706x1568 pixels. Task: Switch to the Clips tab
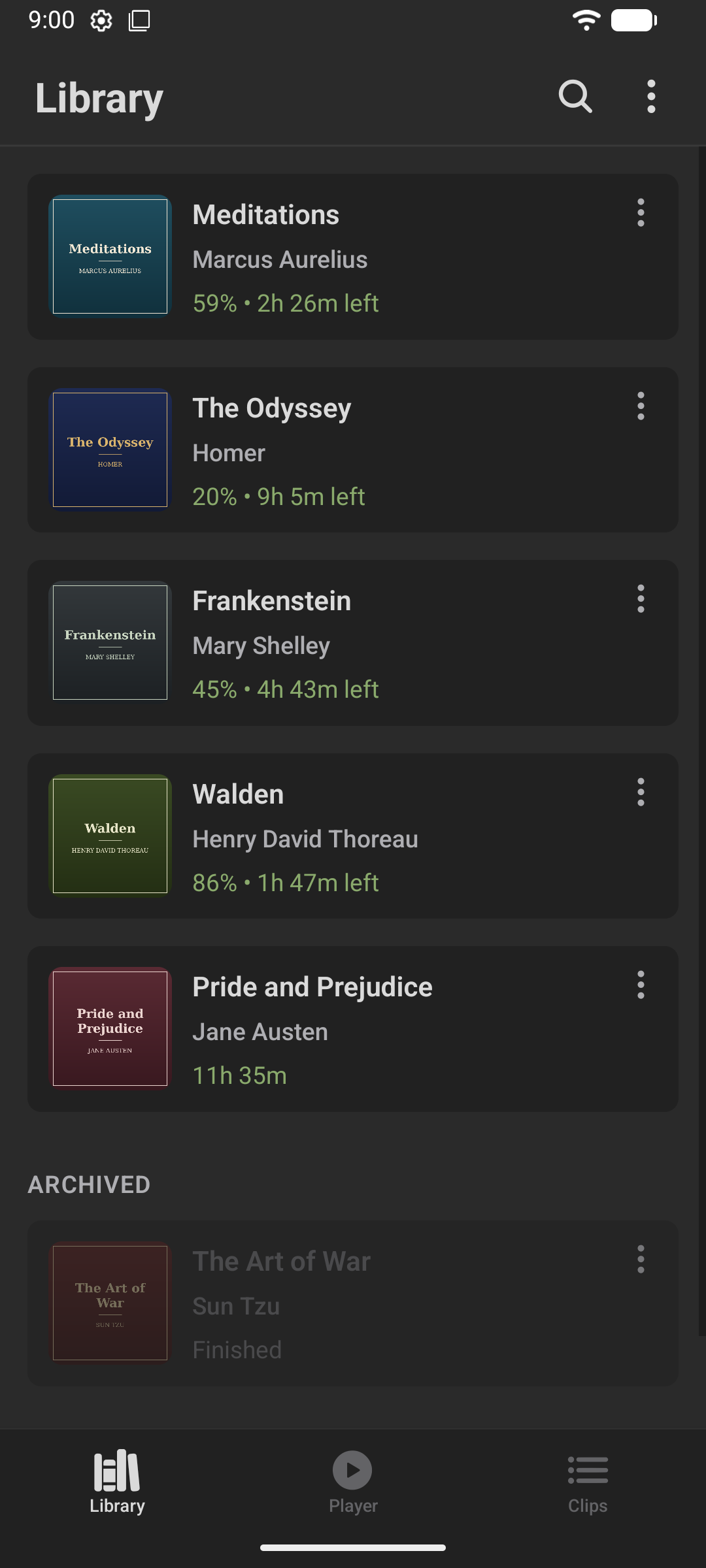[588, 1482]
